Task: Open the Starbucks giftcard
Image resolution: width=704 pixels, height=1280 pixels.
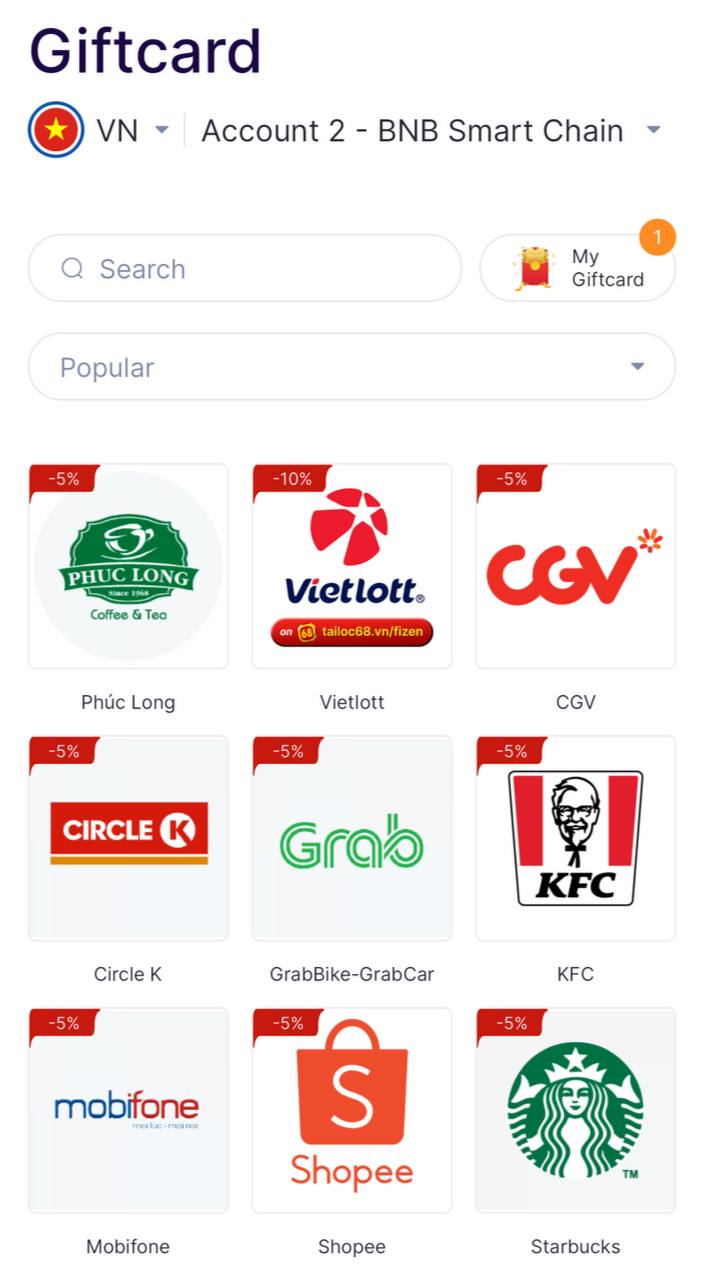Action: (575, 1110)
